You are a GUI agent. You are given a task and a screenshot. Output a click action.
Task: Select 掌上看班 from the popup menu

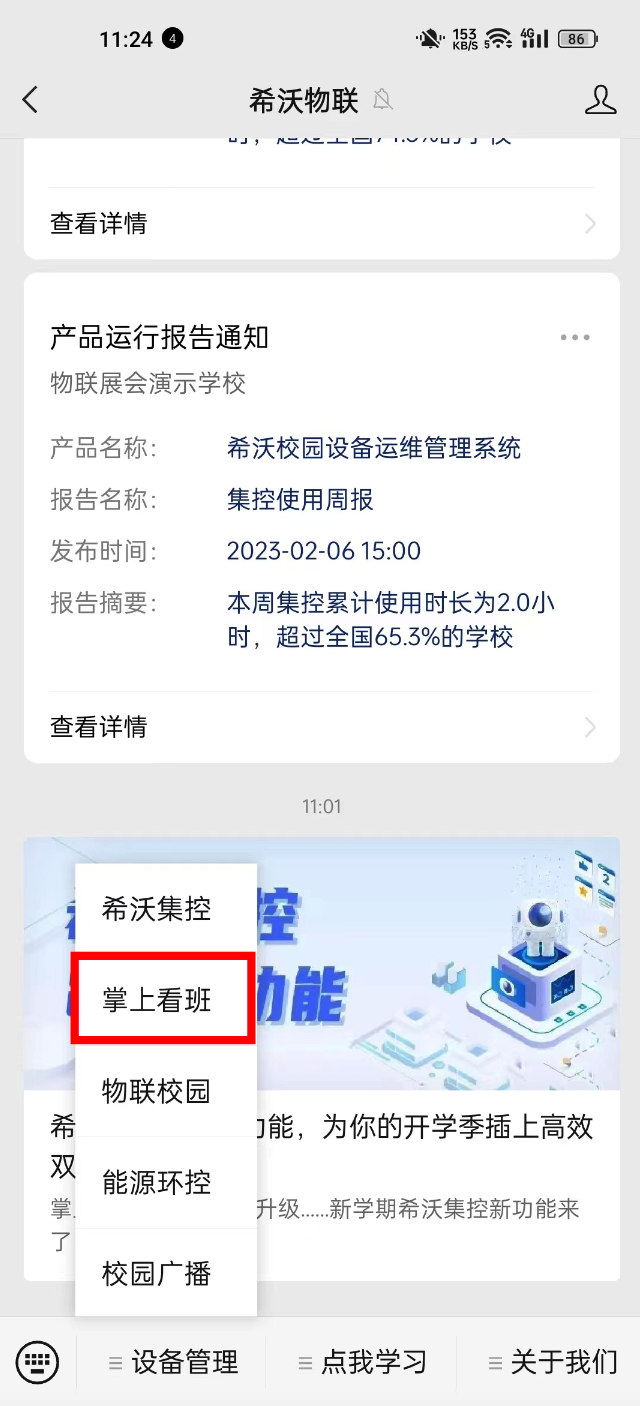click(x=157, y=999)
